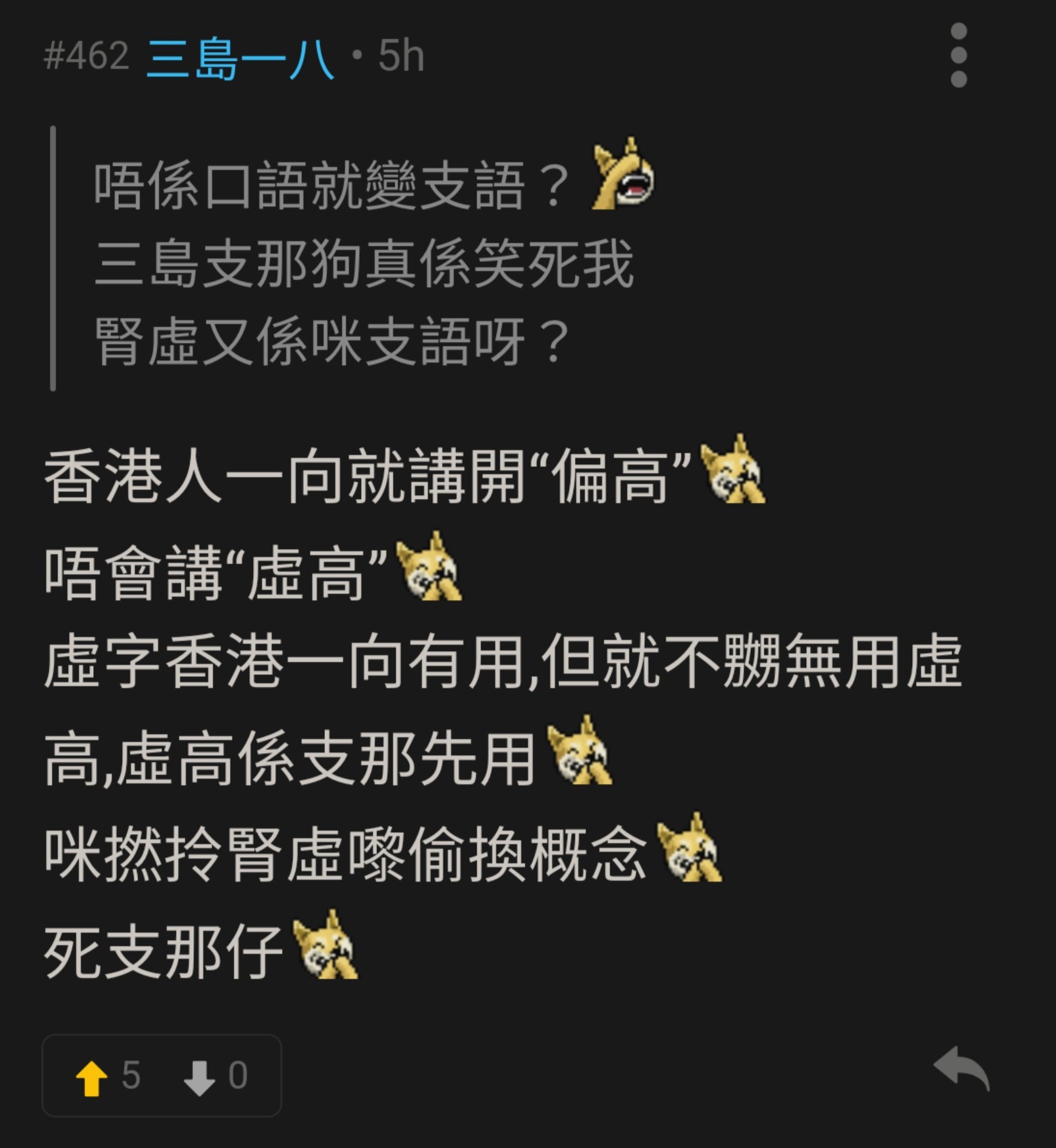Upvote this post
The height and width of the screenshot is (1148, 1056).
92,1077
